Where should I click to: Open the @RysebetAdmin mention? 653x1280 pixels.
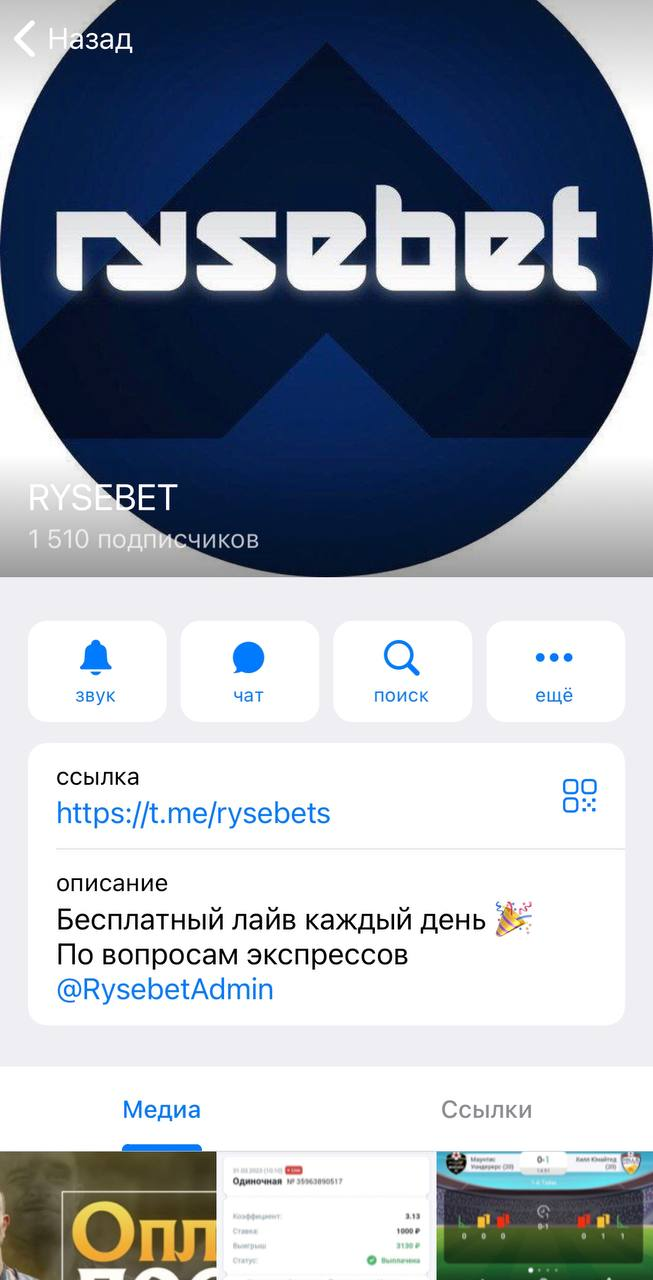pyautogui.click(x=165, y=990)
